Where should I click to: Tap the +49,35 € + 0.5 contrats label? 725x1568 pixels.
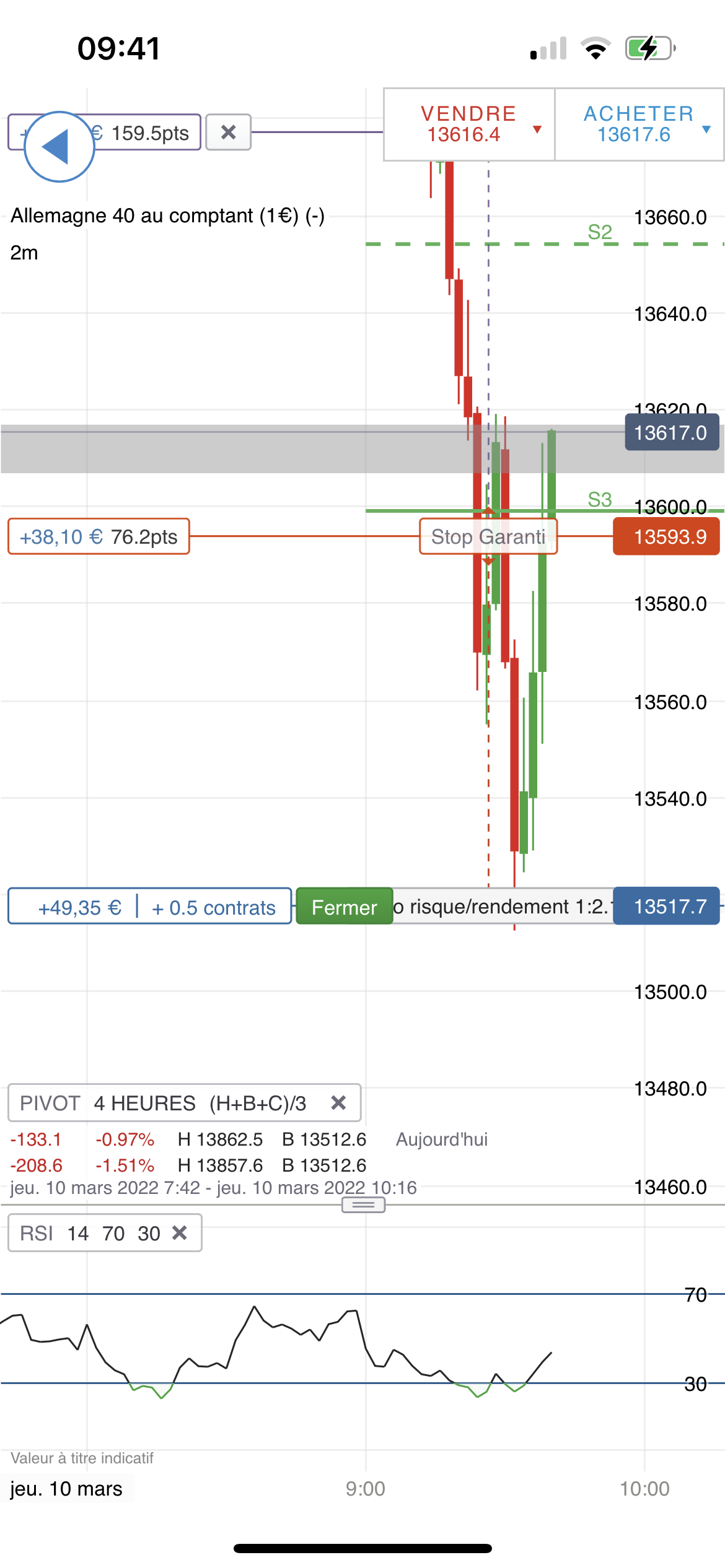(x=149, y=907)
